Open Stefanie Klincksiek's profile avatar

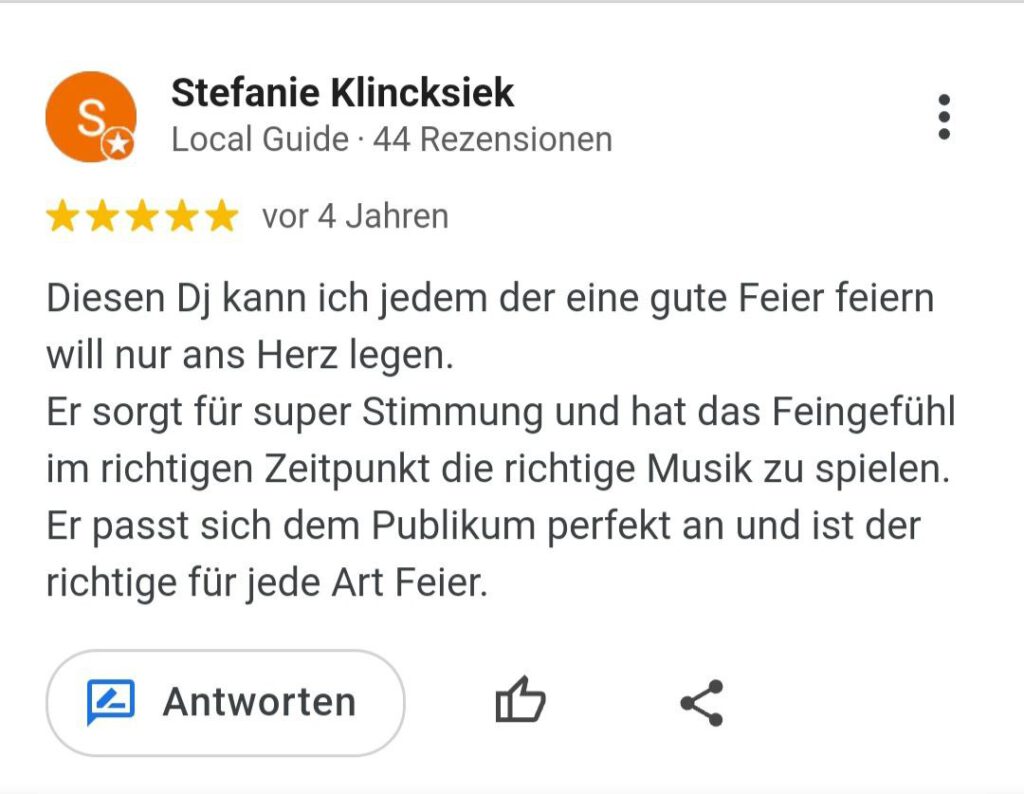(x=90, y=117)
